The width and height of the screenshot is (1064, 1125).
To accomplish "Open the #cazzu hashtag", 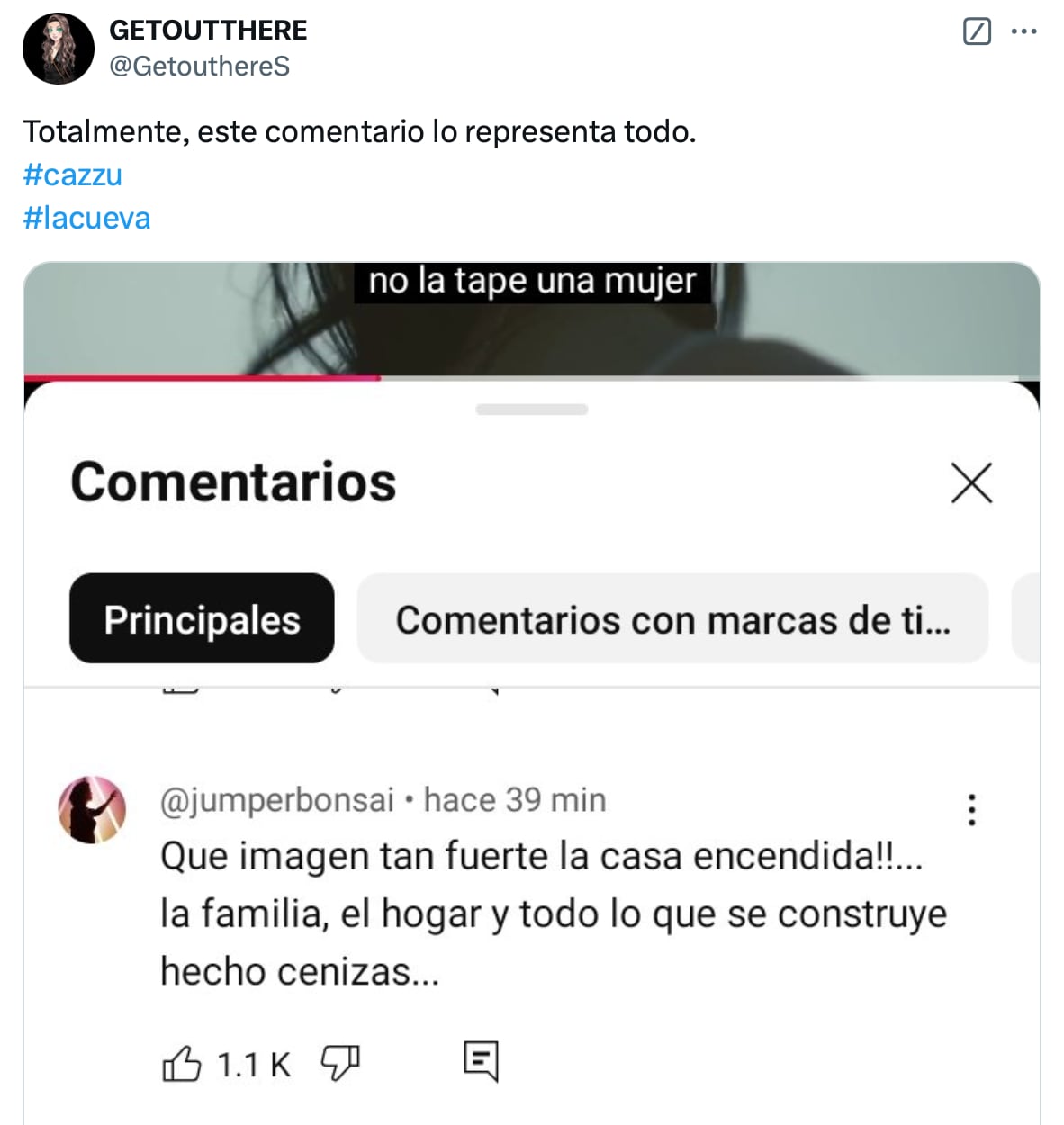I will 72,175.
